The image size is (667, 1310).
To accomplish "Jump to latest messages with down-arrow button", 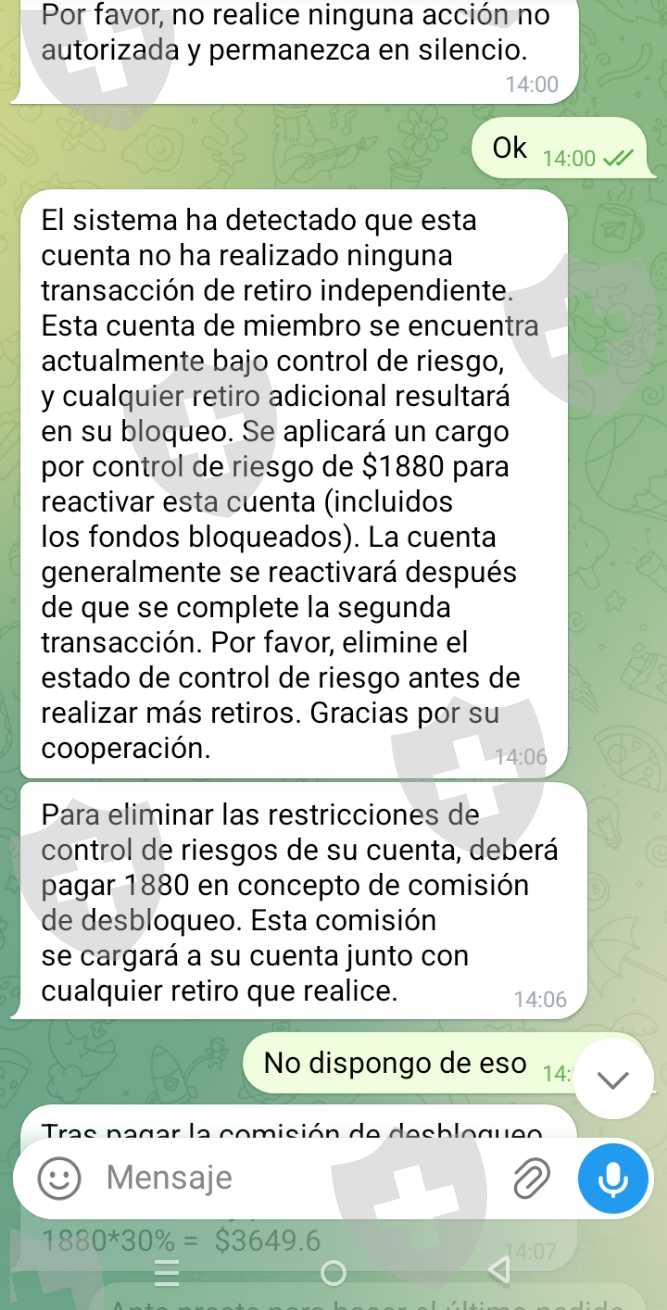I will pyautogui.click(x=614, y=1079).
